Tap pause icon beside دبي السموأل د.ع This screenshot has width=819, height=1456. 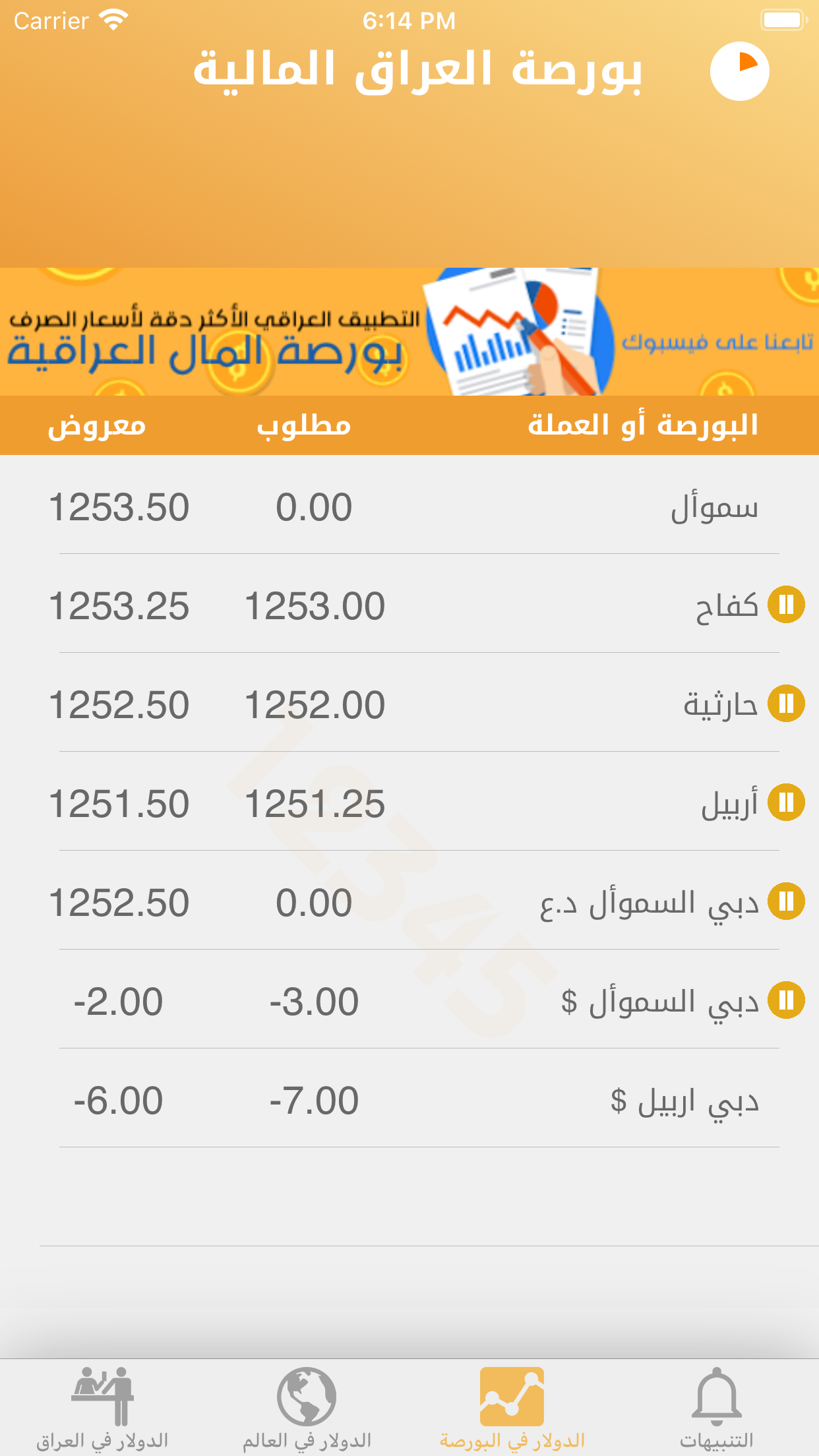[786, 901]
